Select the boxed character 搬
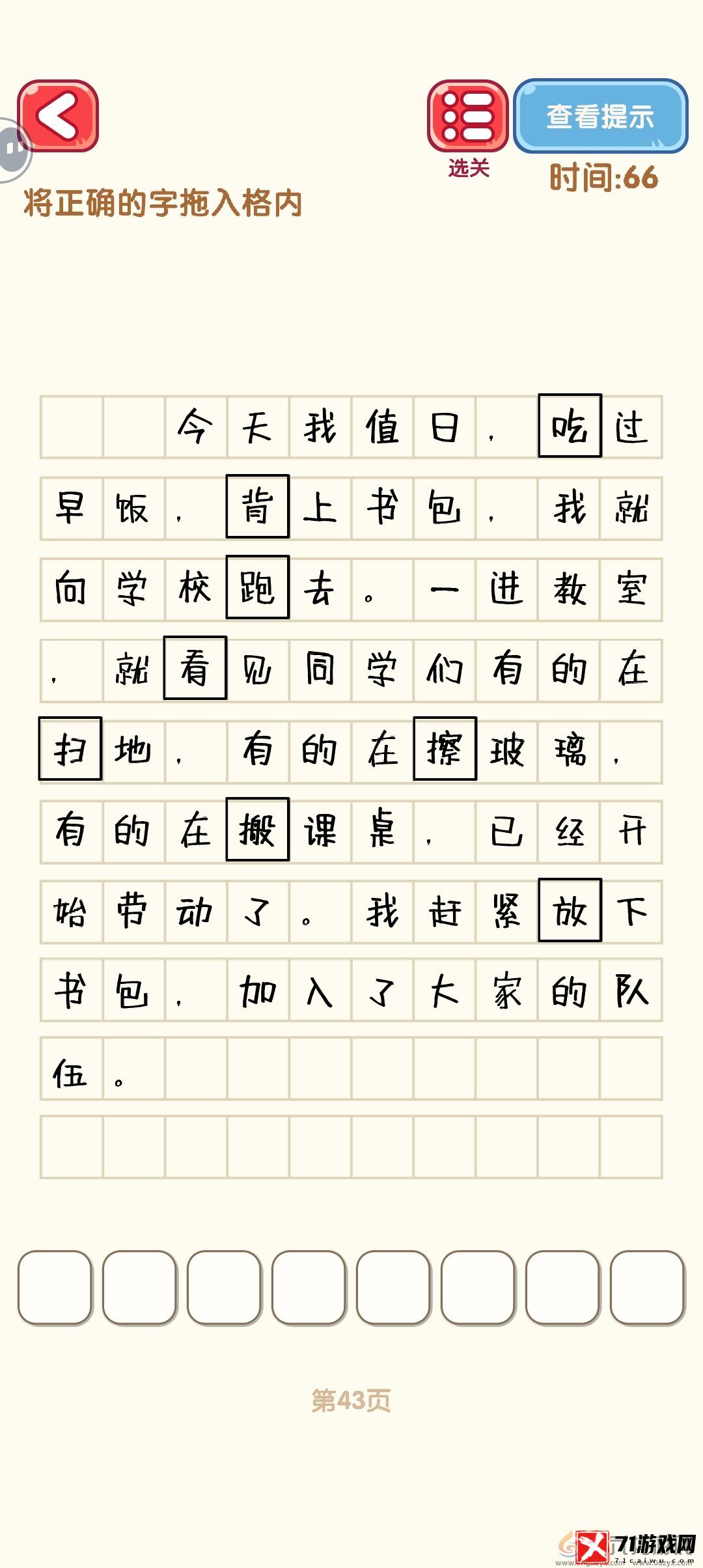Screen dimensions: 703x1568 (258, 830)
